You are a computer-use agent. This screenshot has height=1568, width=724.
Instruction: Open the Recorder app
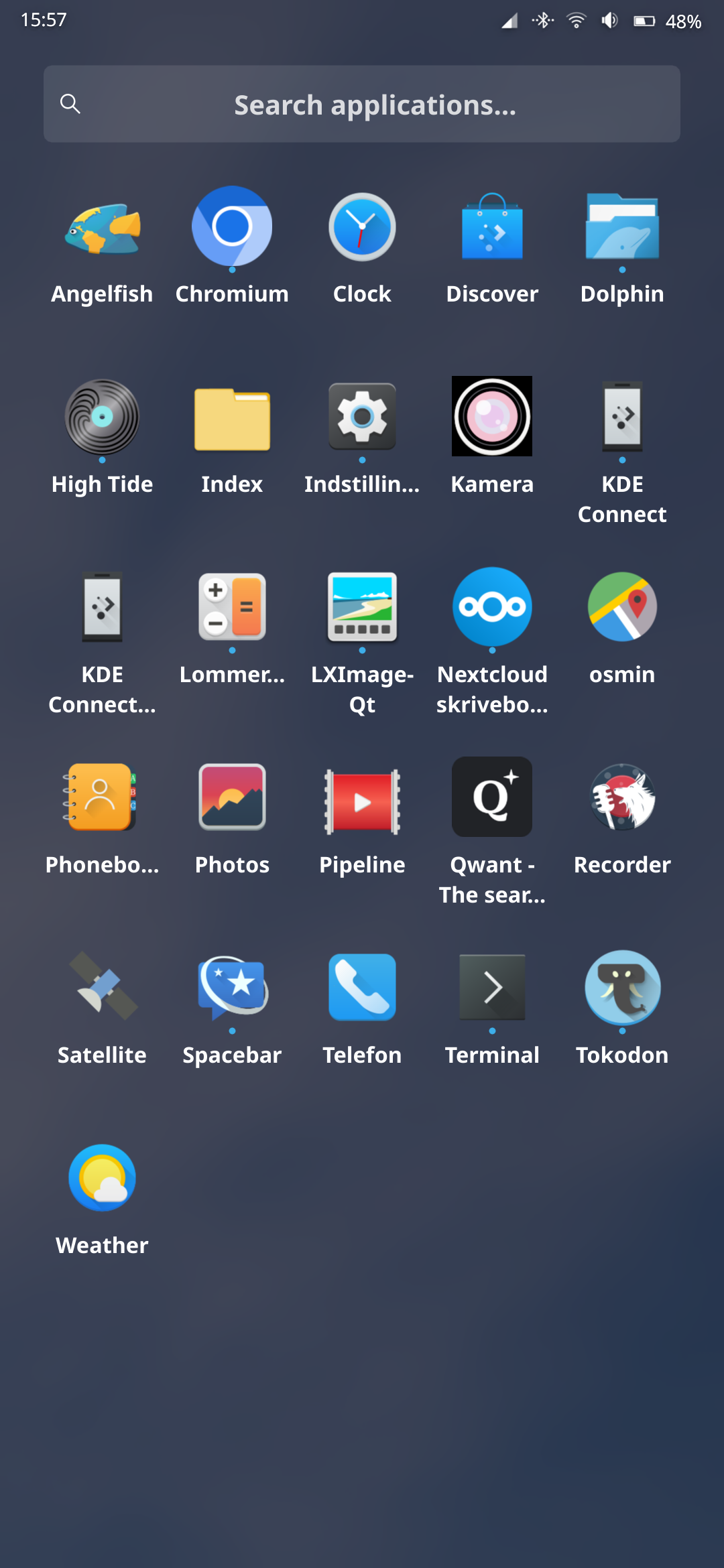pyautogui.click(x=622, y=797)
